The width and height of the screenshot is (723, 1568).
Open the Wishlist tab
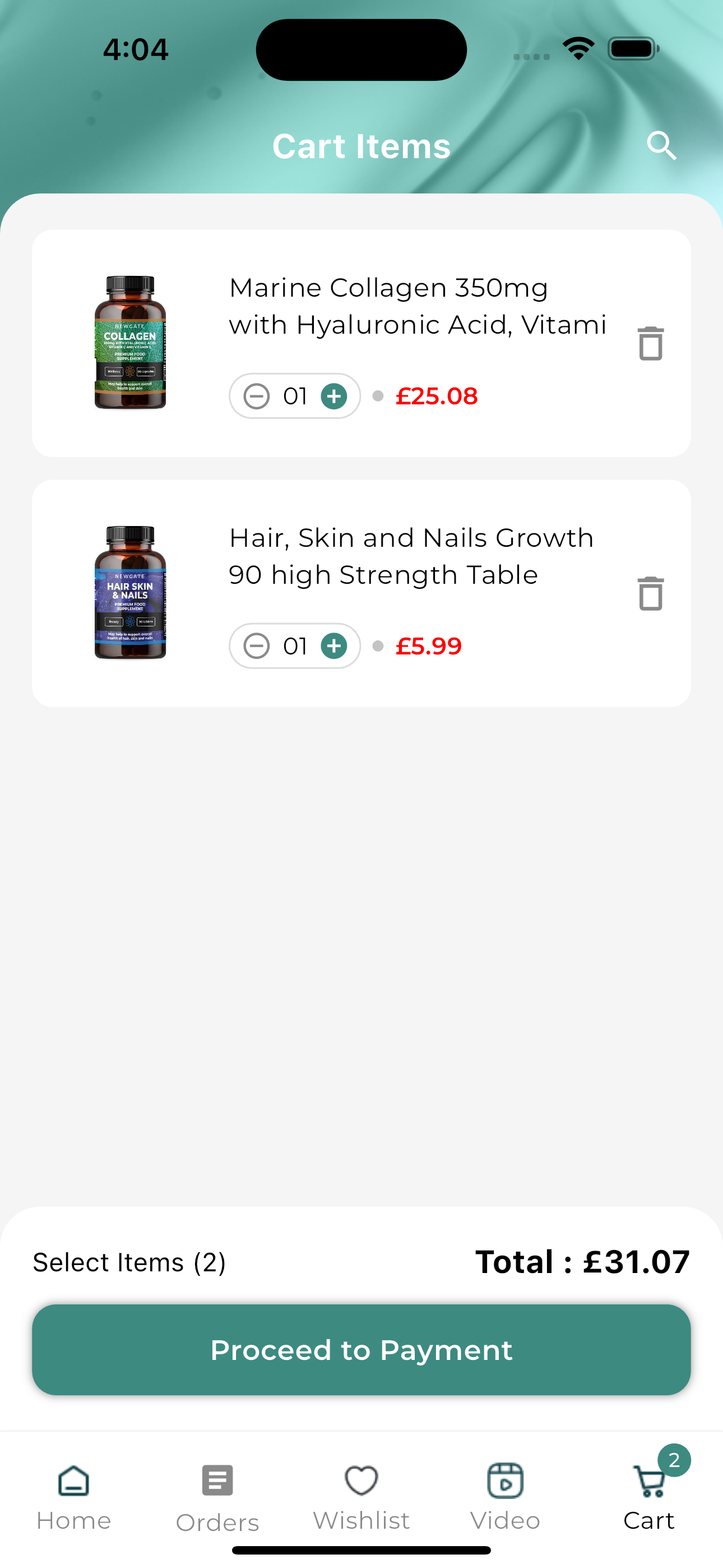(x=361, y=1497)
